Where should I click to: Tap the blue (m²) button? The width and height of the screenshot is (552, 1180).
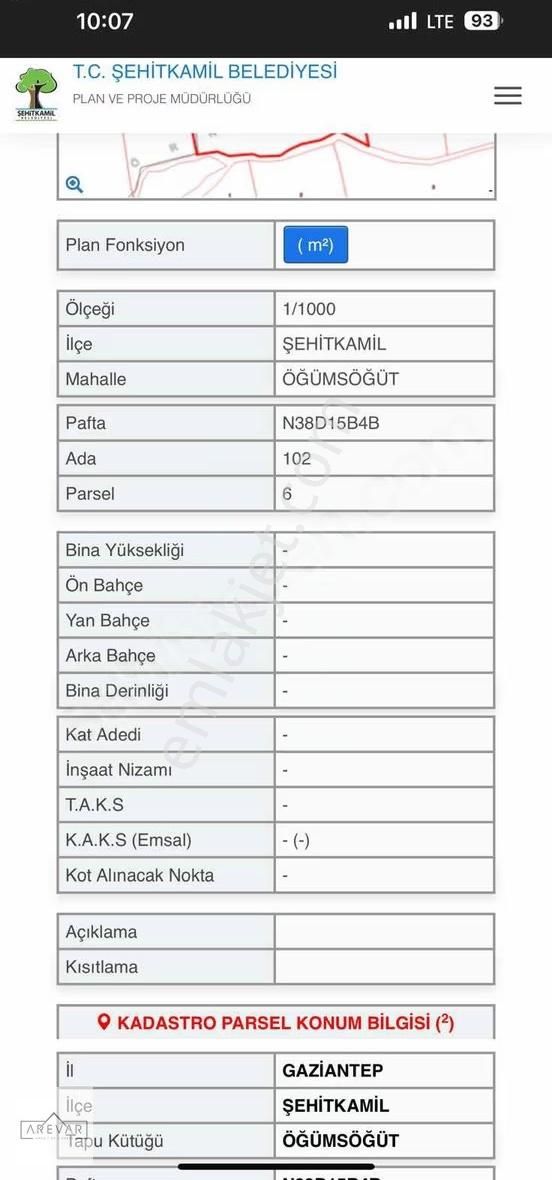click(316, 245)
